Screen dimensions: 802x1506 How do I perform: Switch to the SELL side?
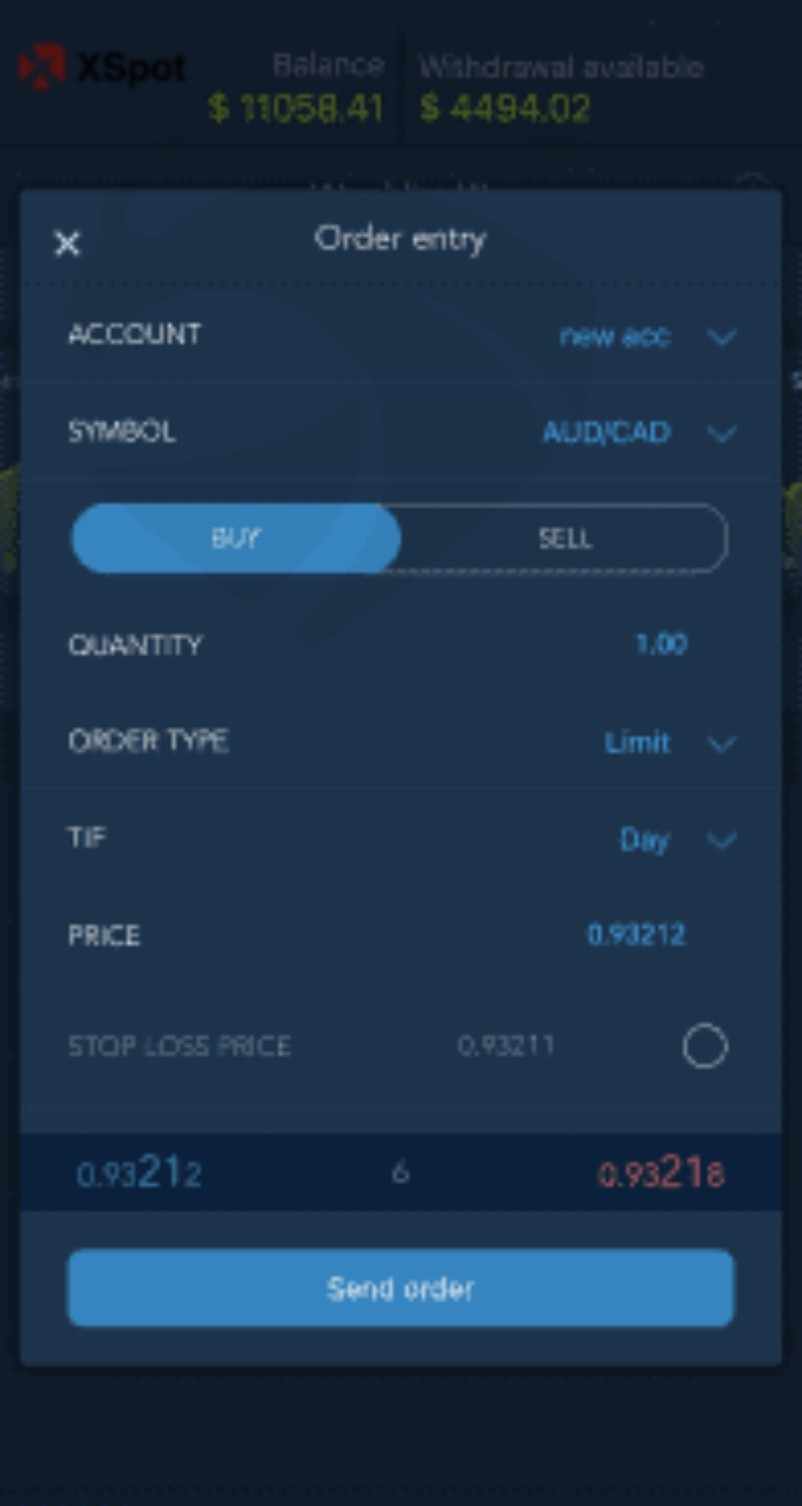pyautogui.click(x=564, y=538)
